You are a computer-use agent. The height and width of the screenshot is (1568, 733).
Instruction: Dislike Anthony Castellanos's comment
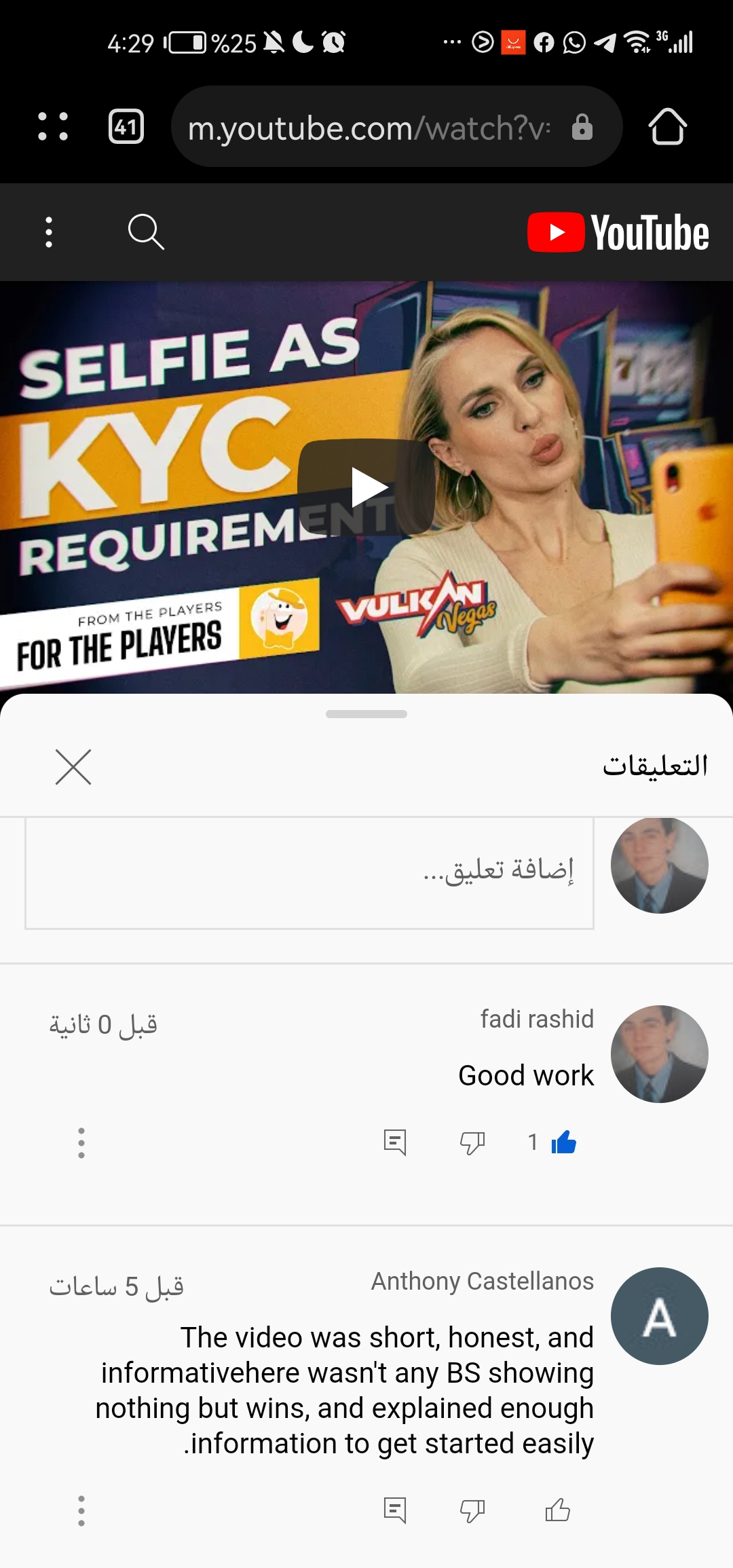(x=472, y=1510)
